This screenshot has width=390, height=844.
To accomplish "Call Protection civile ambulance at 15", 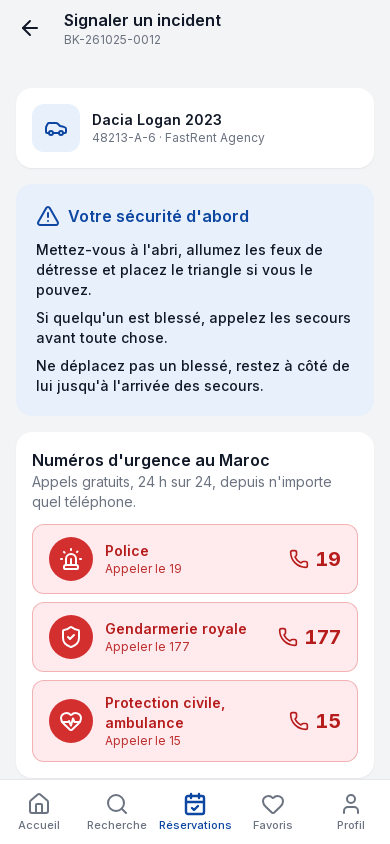I will (x=195, y=721).
